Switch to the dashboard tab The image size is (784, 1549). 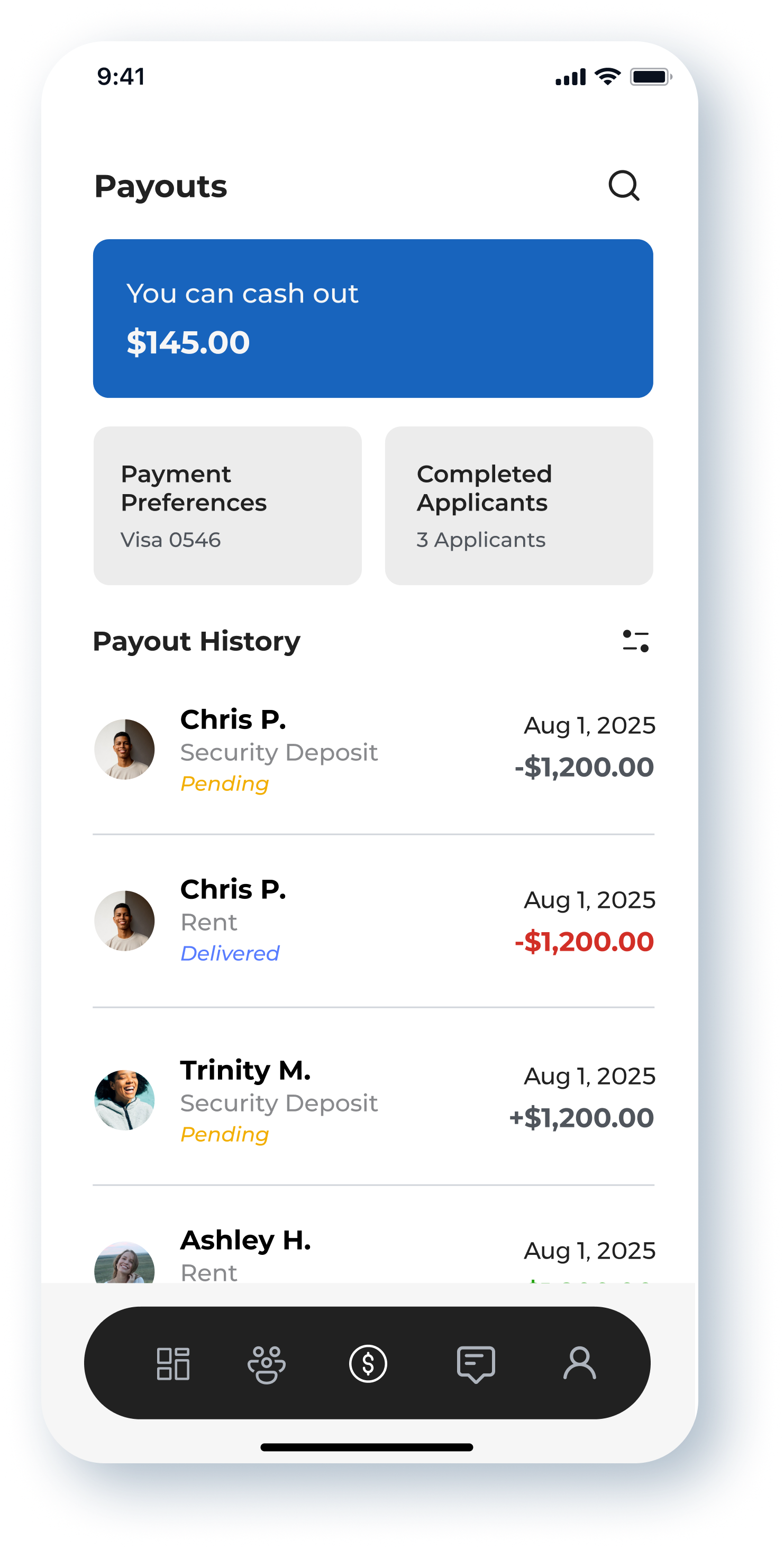click(173, 1363)
